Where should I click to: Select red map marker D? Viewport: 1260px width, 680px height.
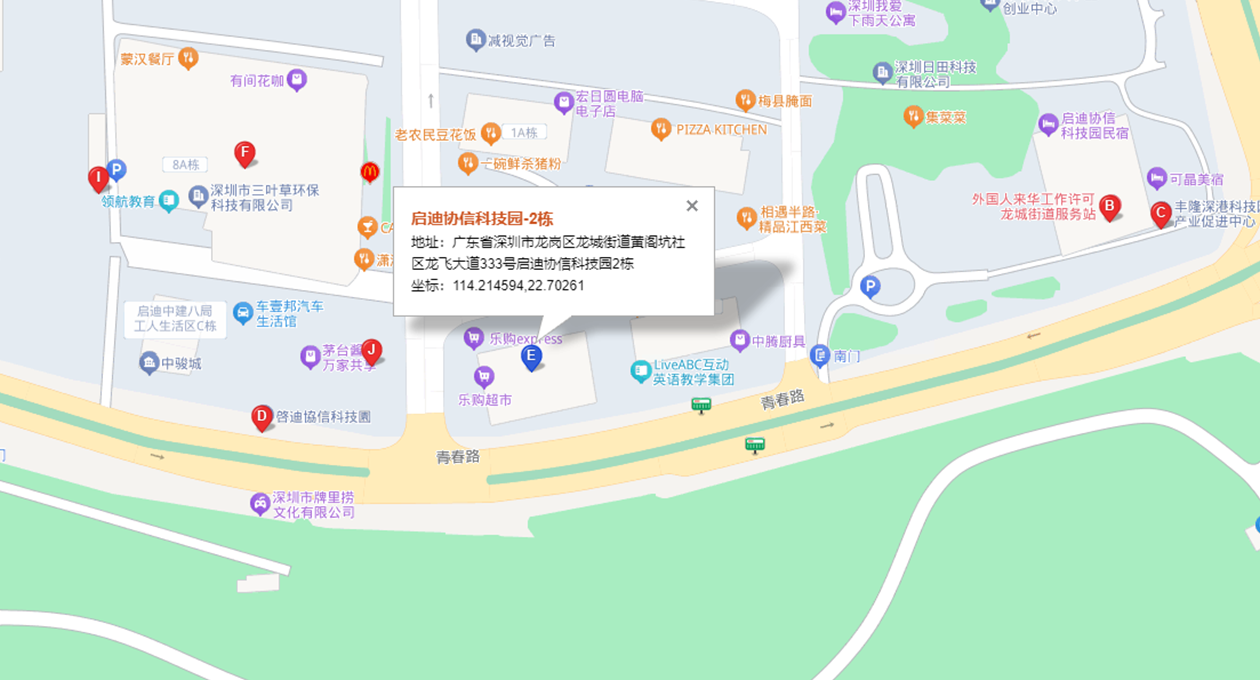click(x=262, y=417)
